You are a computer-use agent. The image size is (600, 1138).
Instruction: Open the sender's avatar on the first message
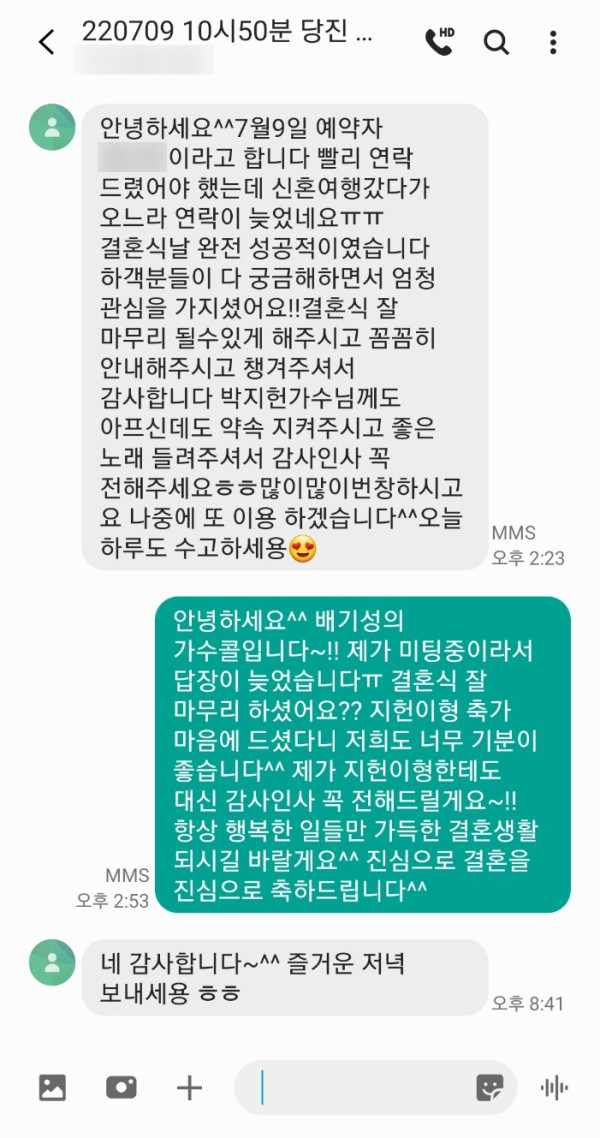coord(52,127)
